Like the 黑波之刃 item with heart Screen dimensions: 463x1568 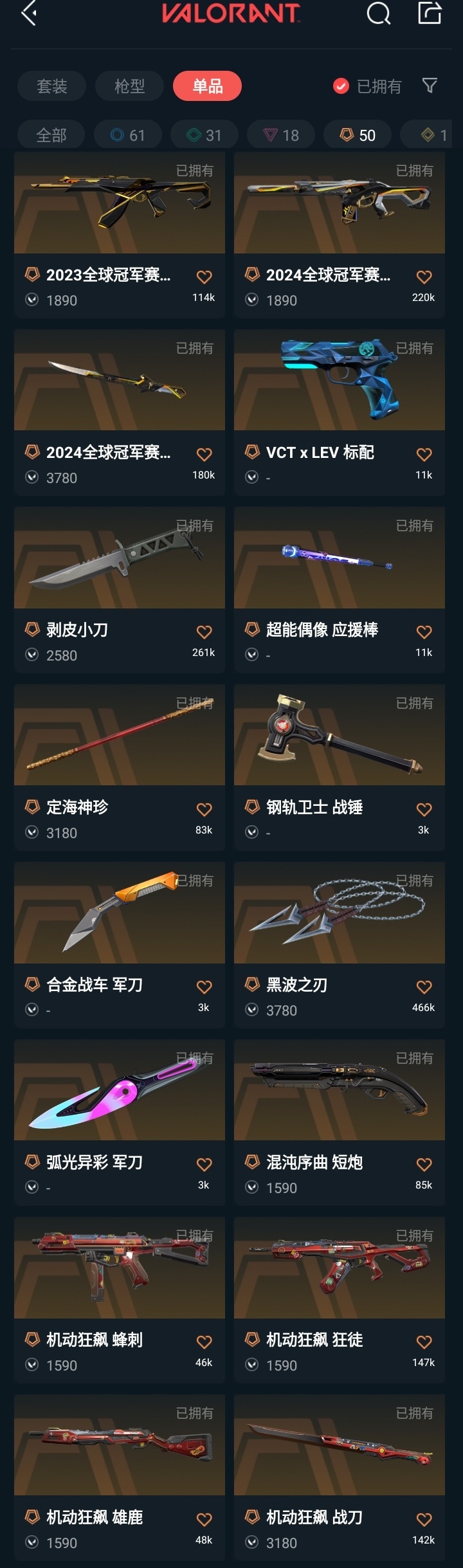pyautogui.click(x=424, y=987)
